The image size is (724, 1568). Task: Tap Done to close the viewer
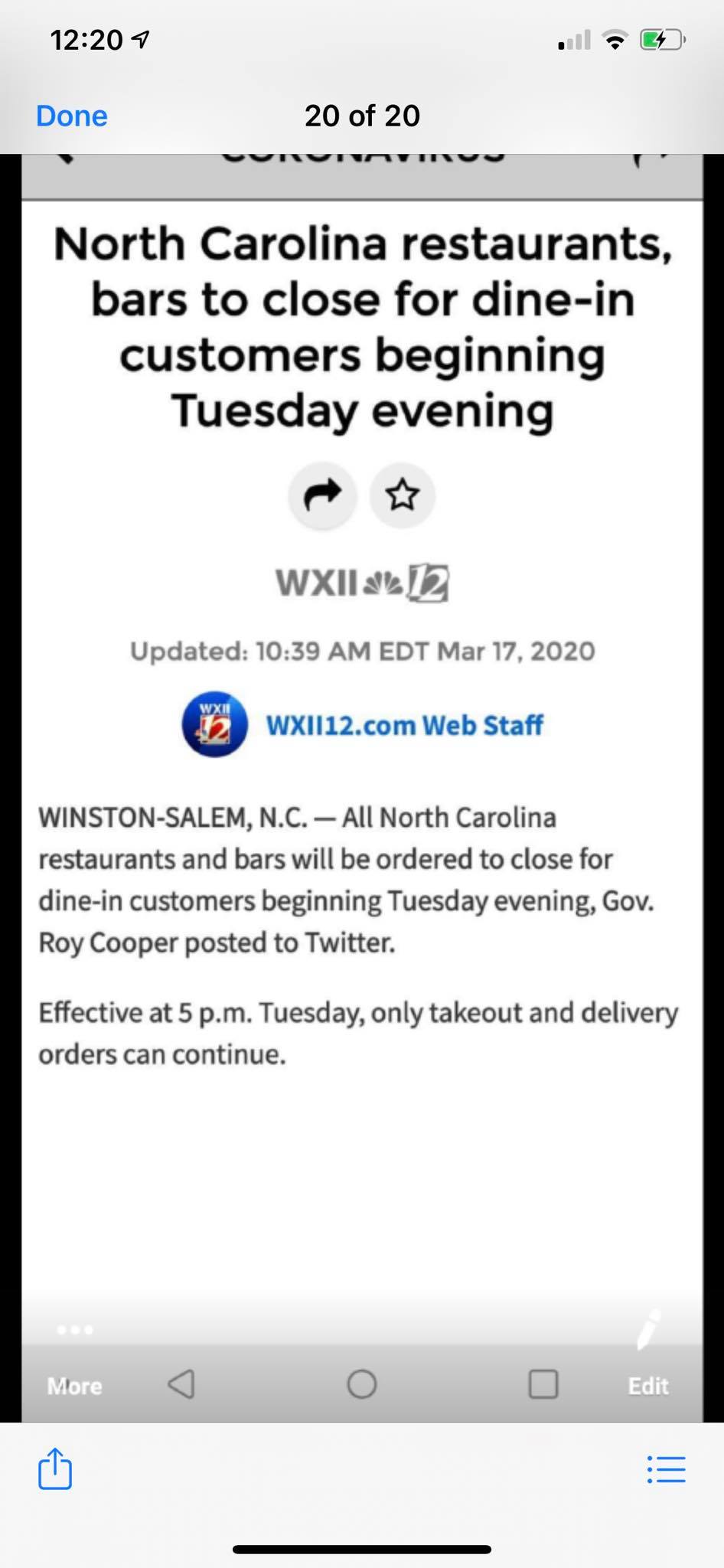point(71,116)
